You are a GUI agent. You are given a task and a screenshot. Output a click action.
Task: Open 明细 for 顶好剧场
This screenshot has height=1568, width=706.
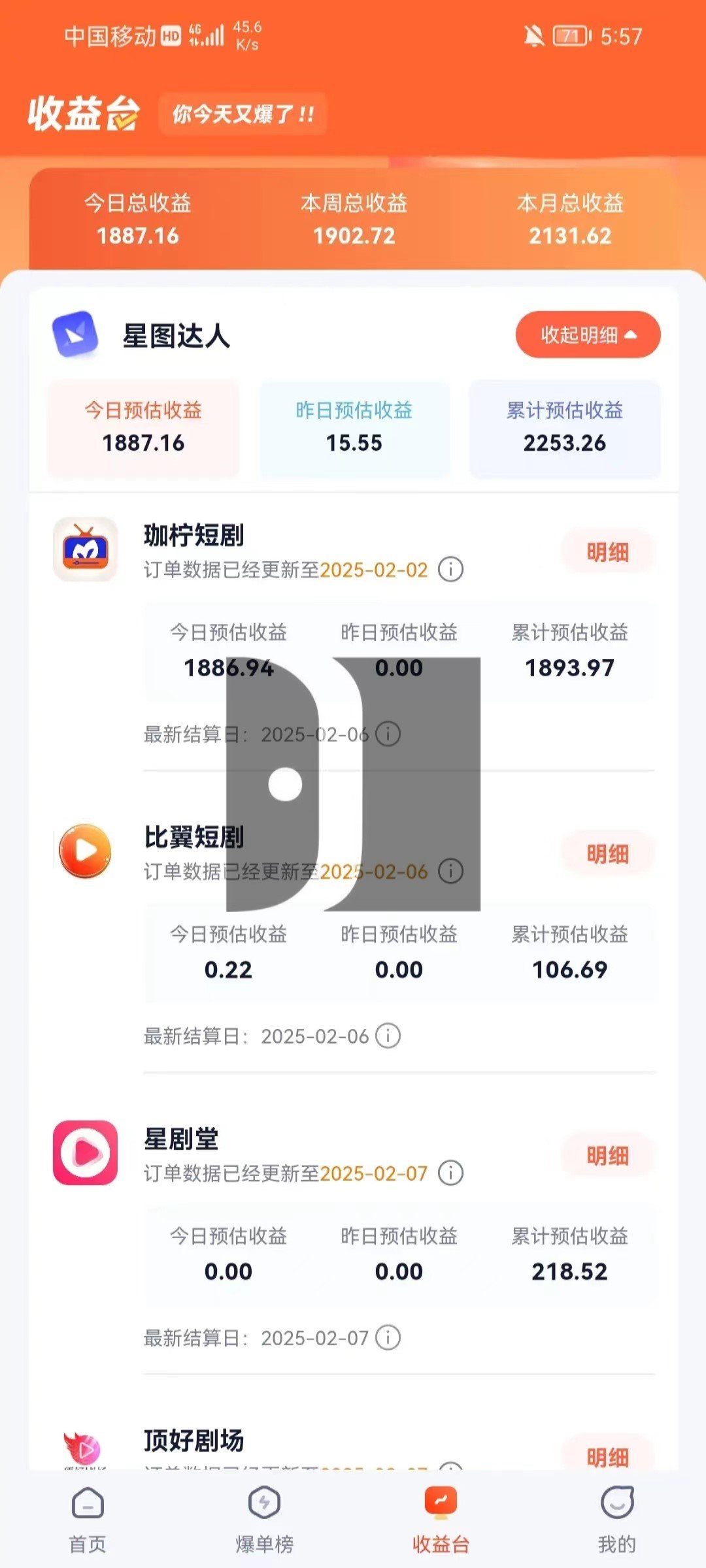pos(607,1456)
